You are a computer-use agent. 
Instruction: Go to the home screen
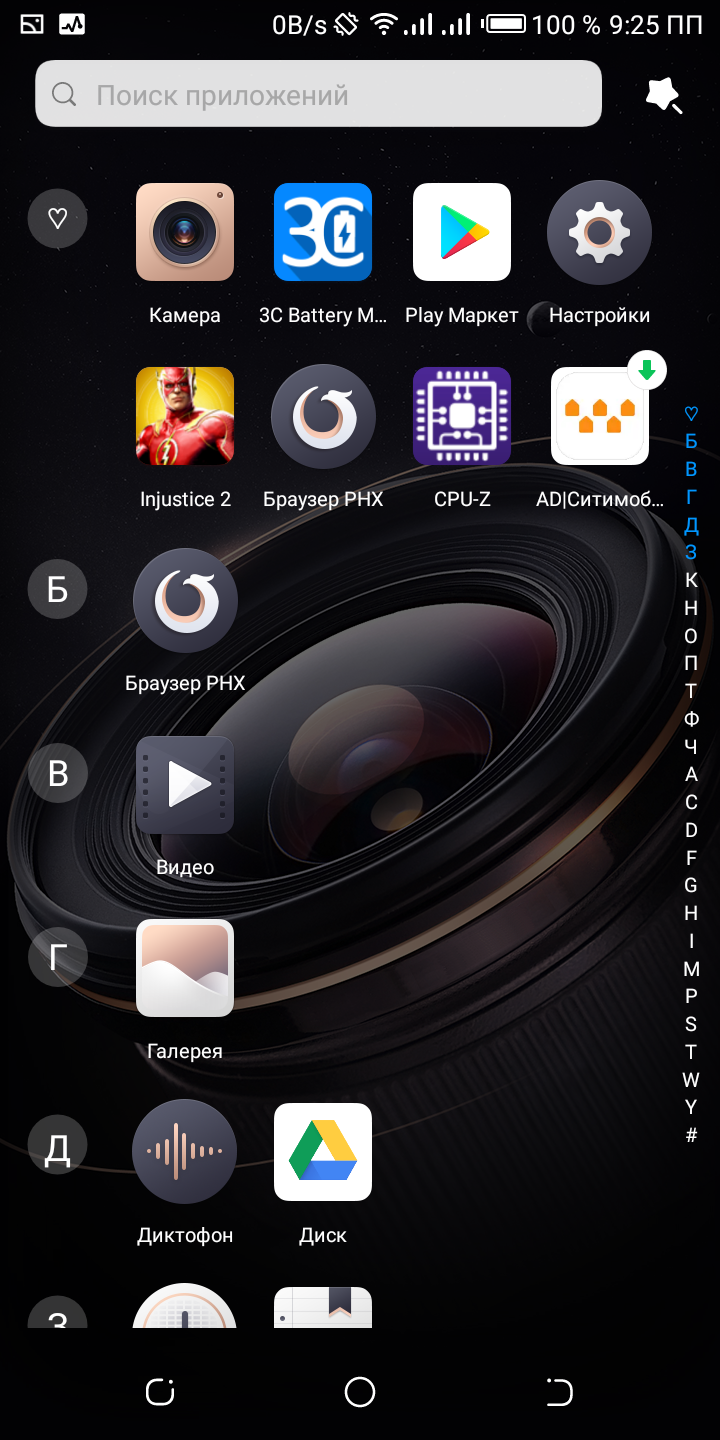tap(360, 1391)
